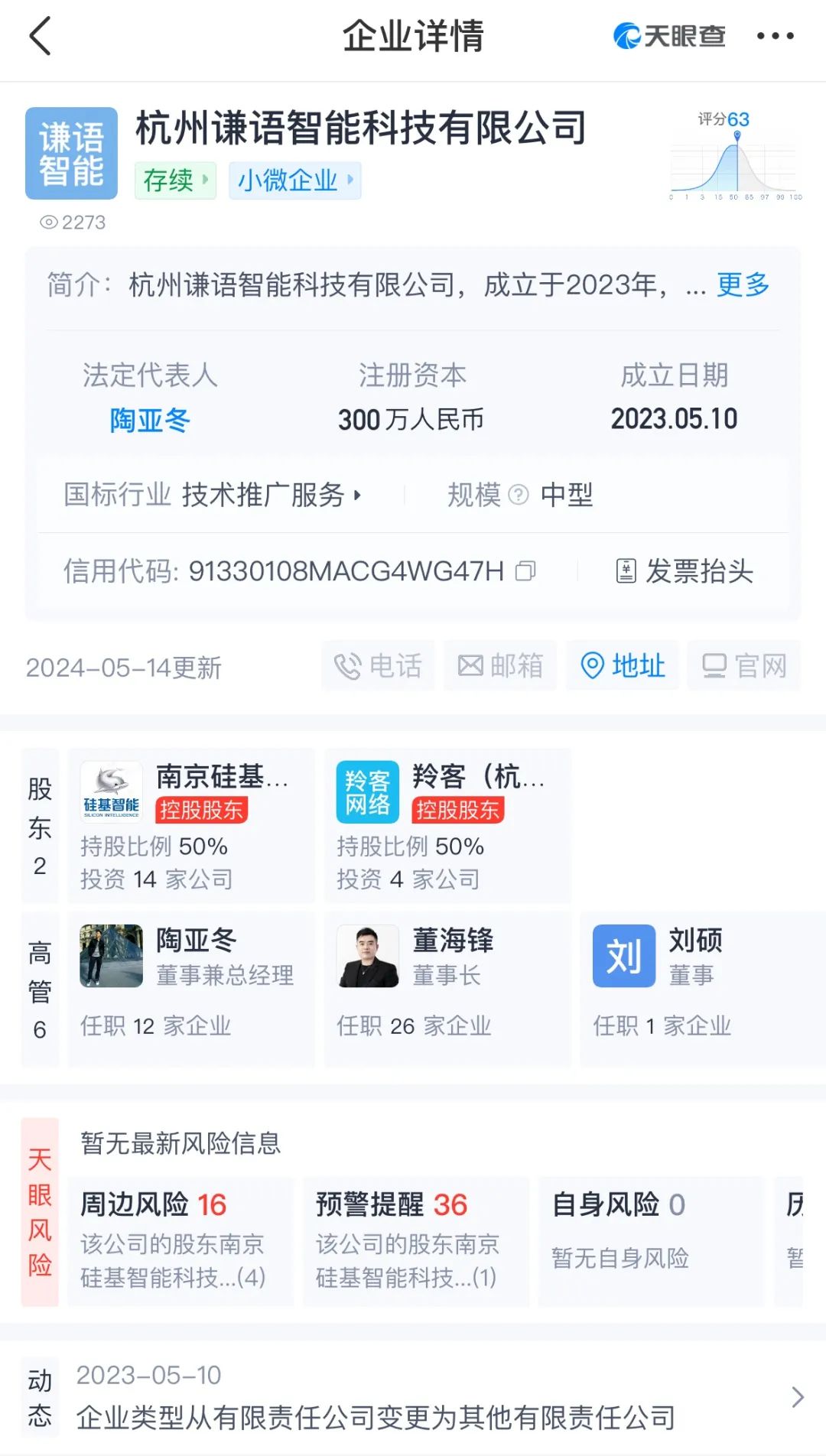Expand company intro via 更多
This screenshot has width=826, height=1456.
(x=743, y=284)
